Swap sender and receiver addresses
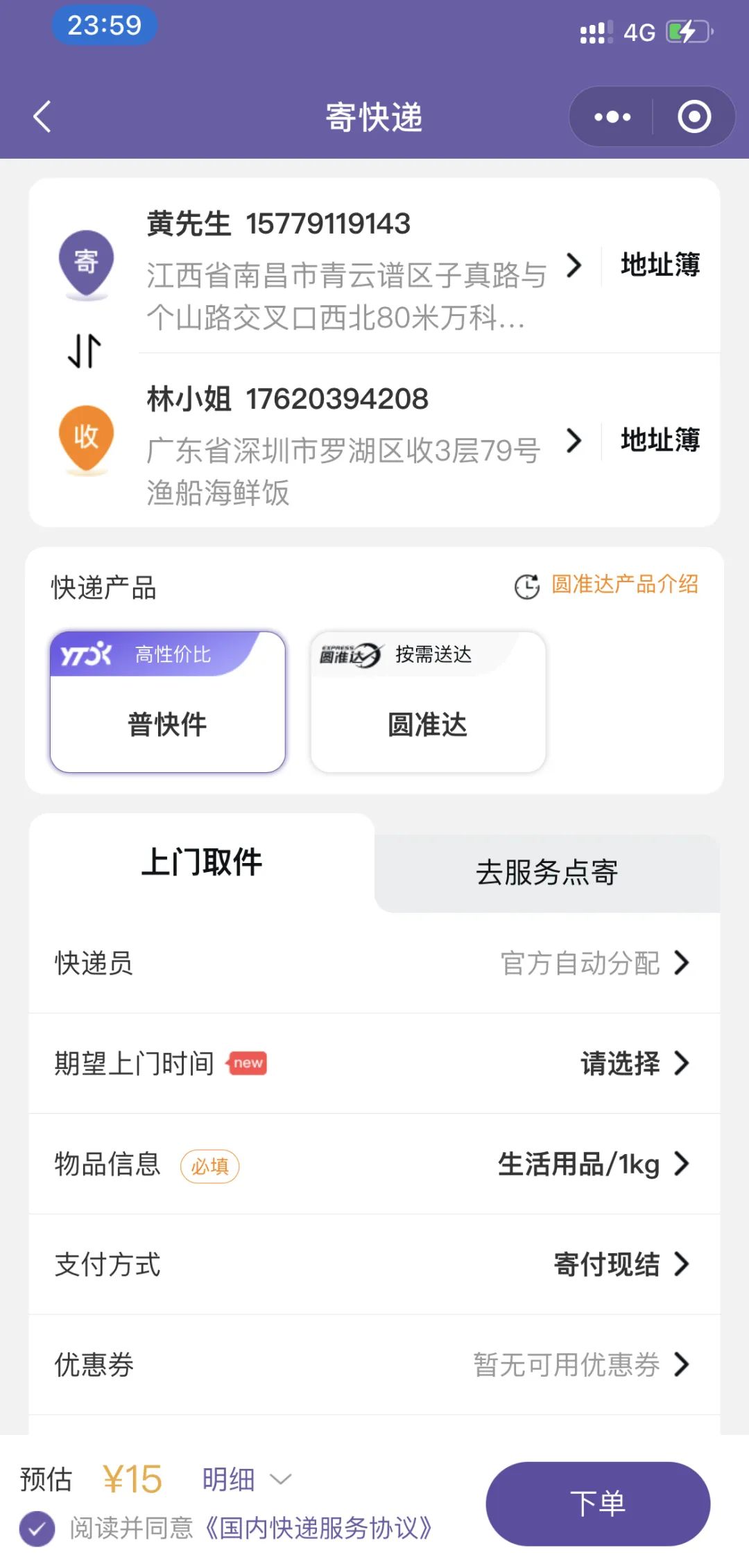The image size is (749, 1568). click(85, 351)
